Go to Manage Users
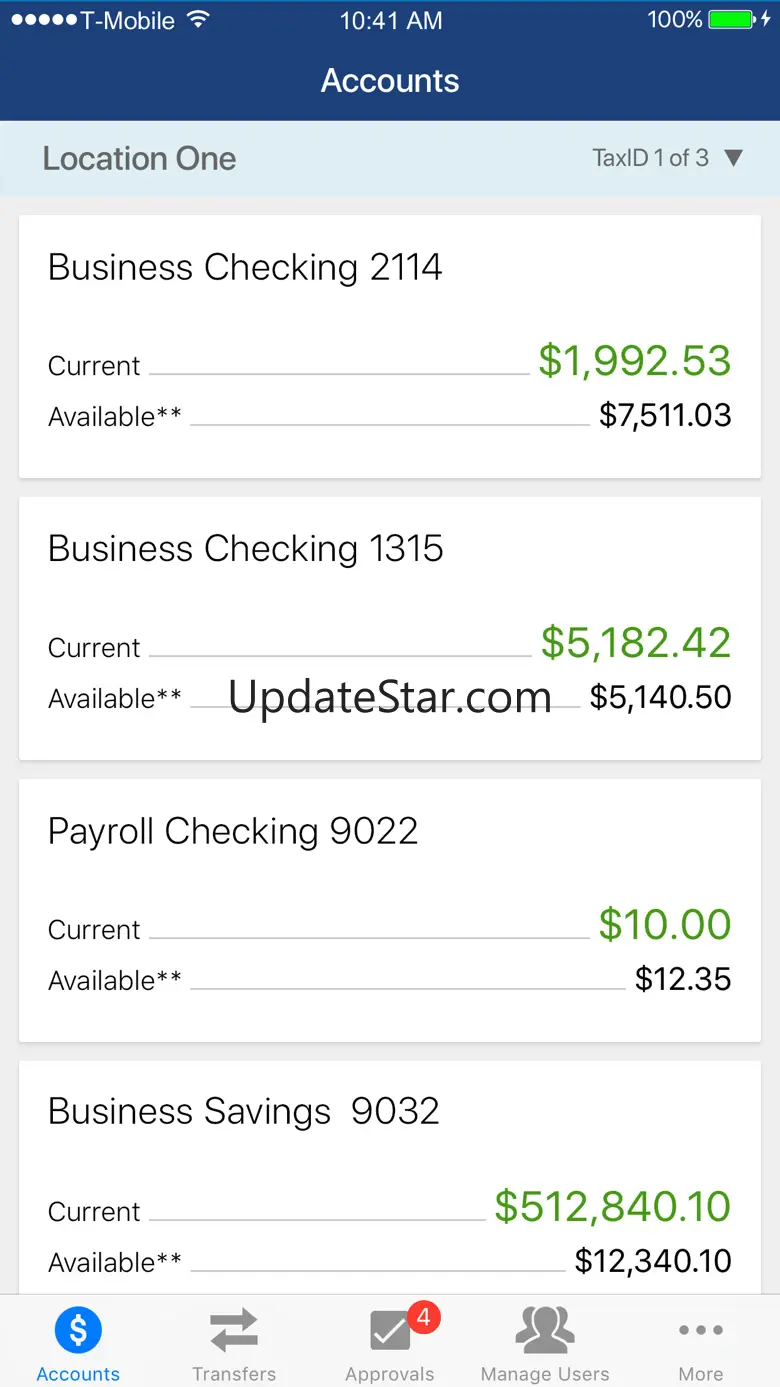The image size is (780, 1387). 545,1342
